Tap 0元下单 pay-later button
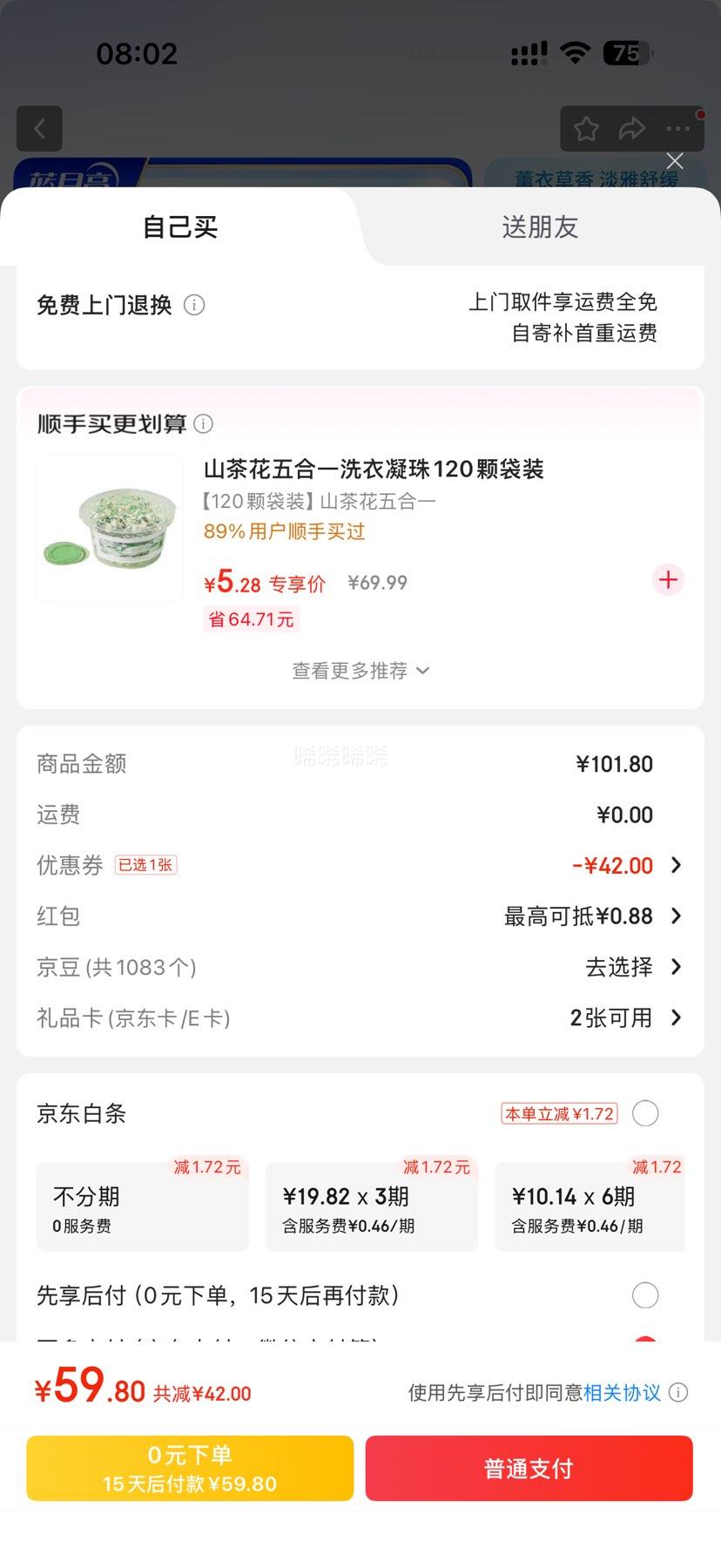The width and height of the screenshot is (721, 1568). (x=190, y=1469)
